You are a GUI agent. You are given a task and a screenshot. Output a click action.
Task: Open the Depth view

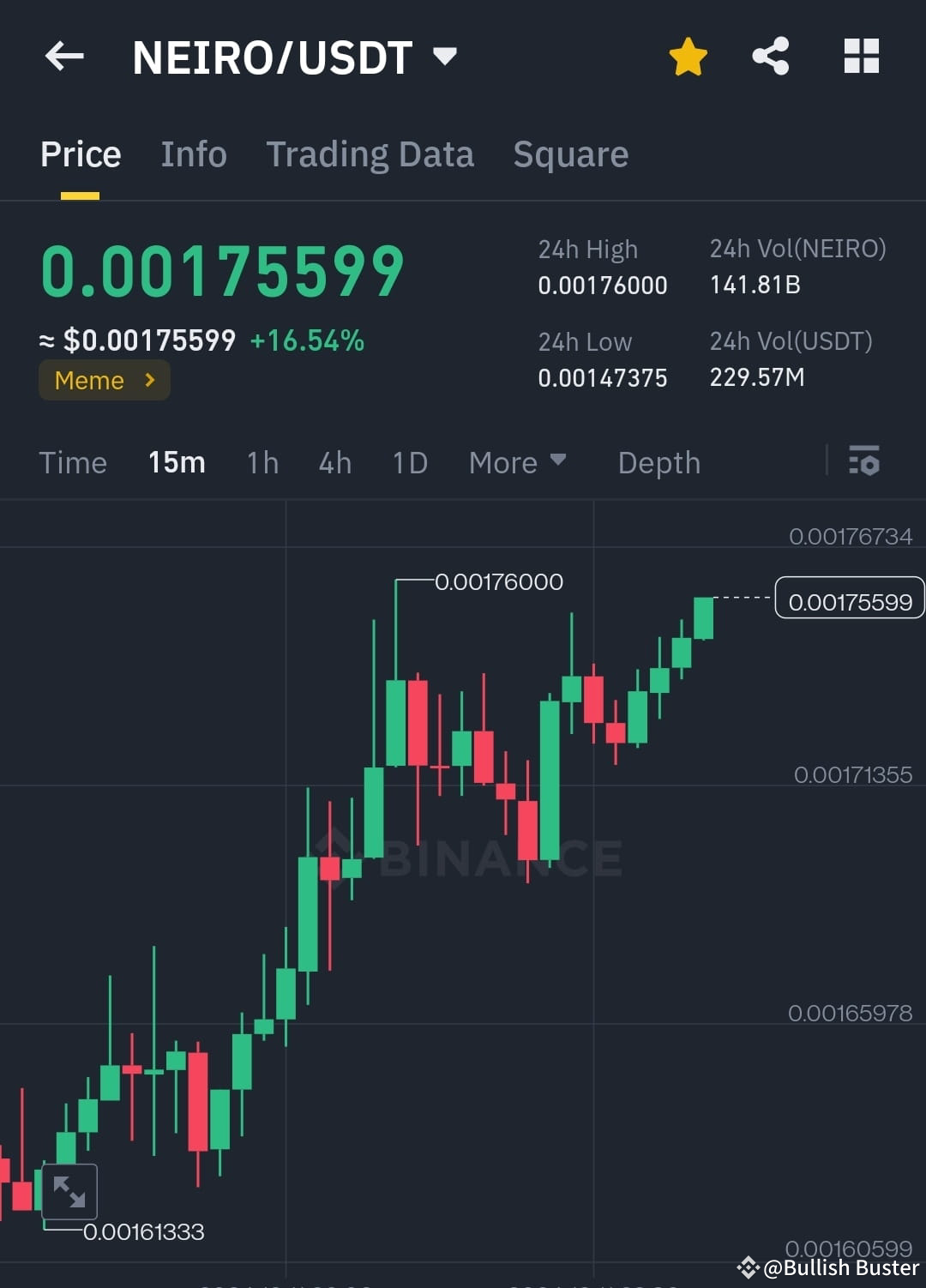point(658,462)
